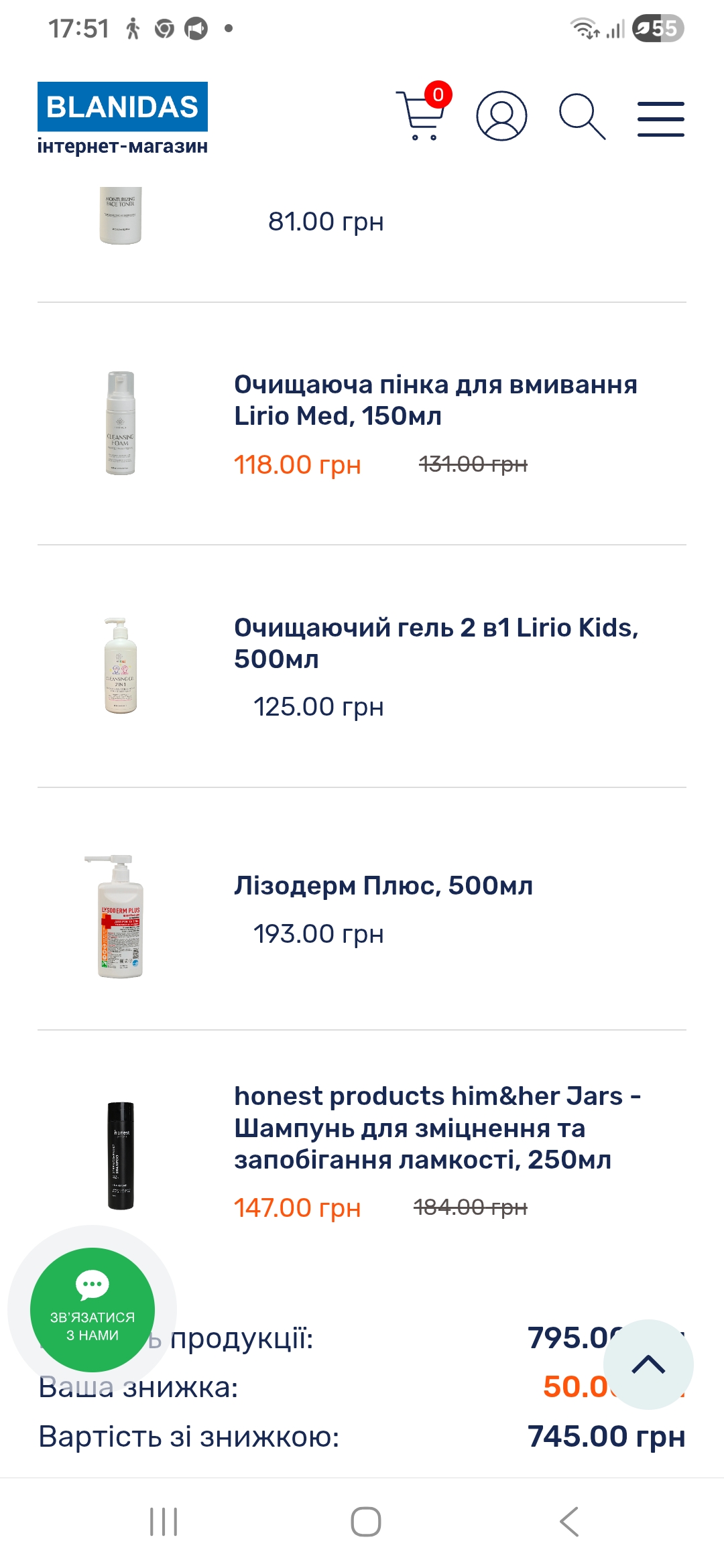
Task: Tap the scroll-to-top arrow button
Action: [648, 1364]
